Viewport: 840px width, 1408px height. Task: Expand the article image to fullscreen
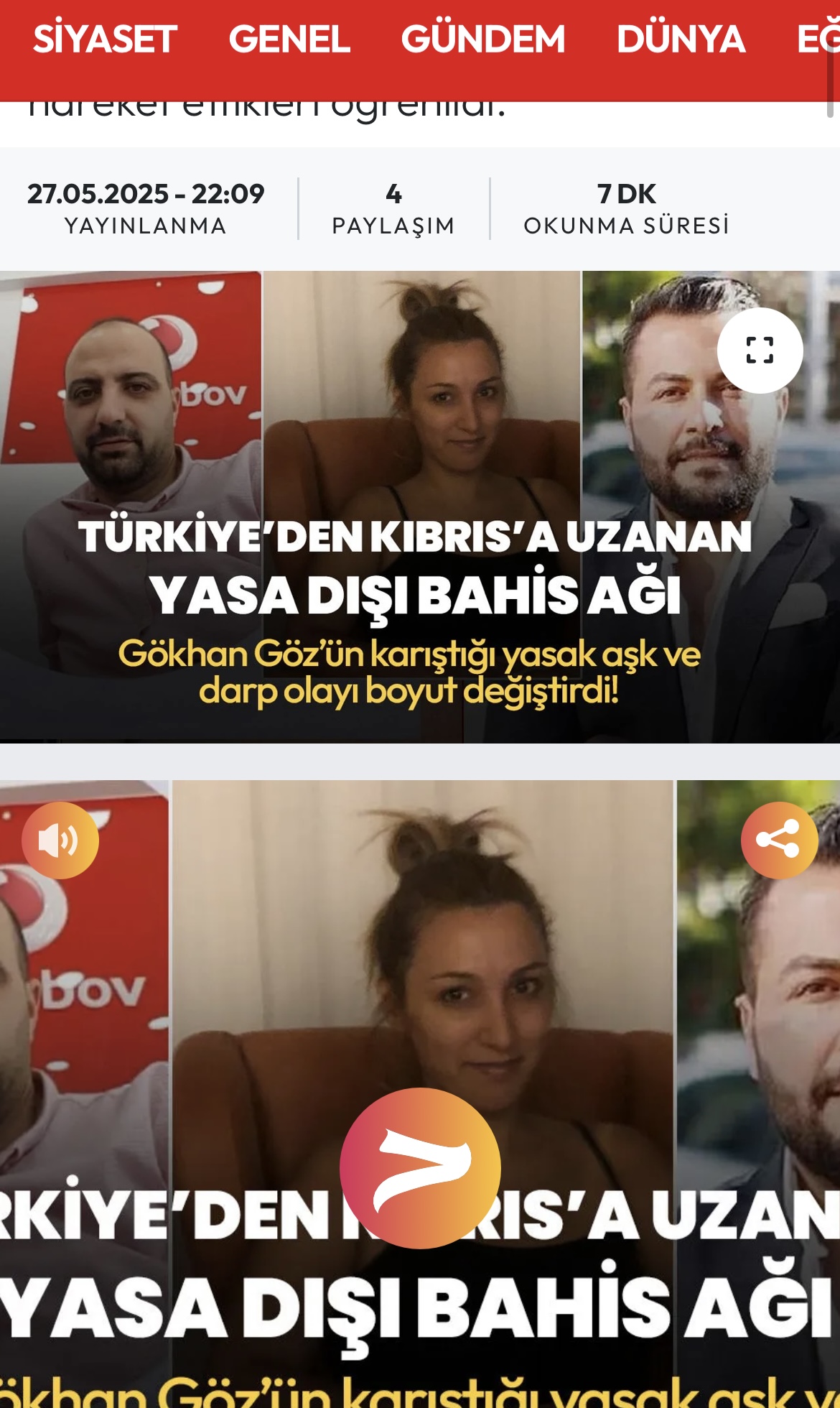(x=760, y=351)
